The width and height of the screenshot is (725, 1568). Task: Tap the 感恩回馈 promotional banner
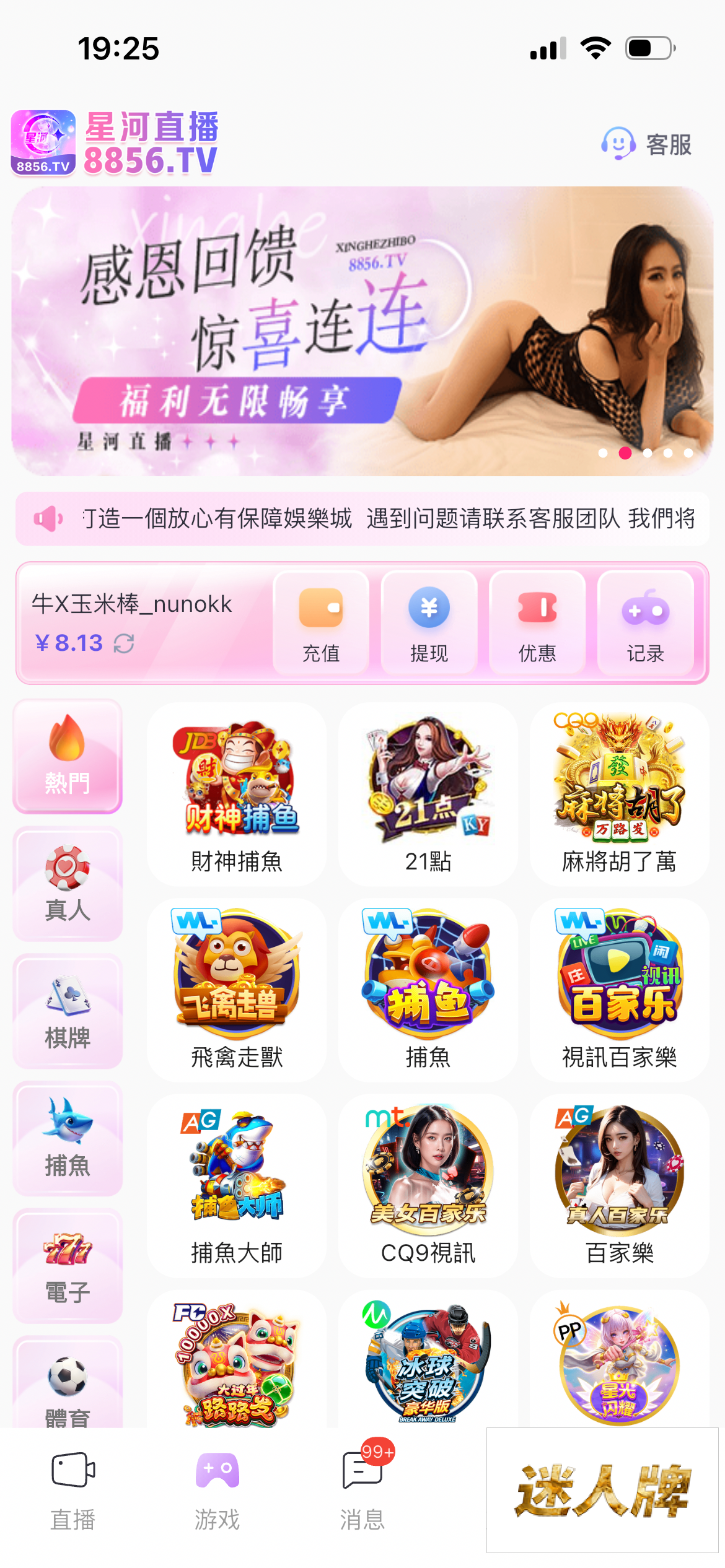362,331
